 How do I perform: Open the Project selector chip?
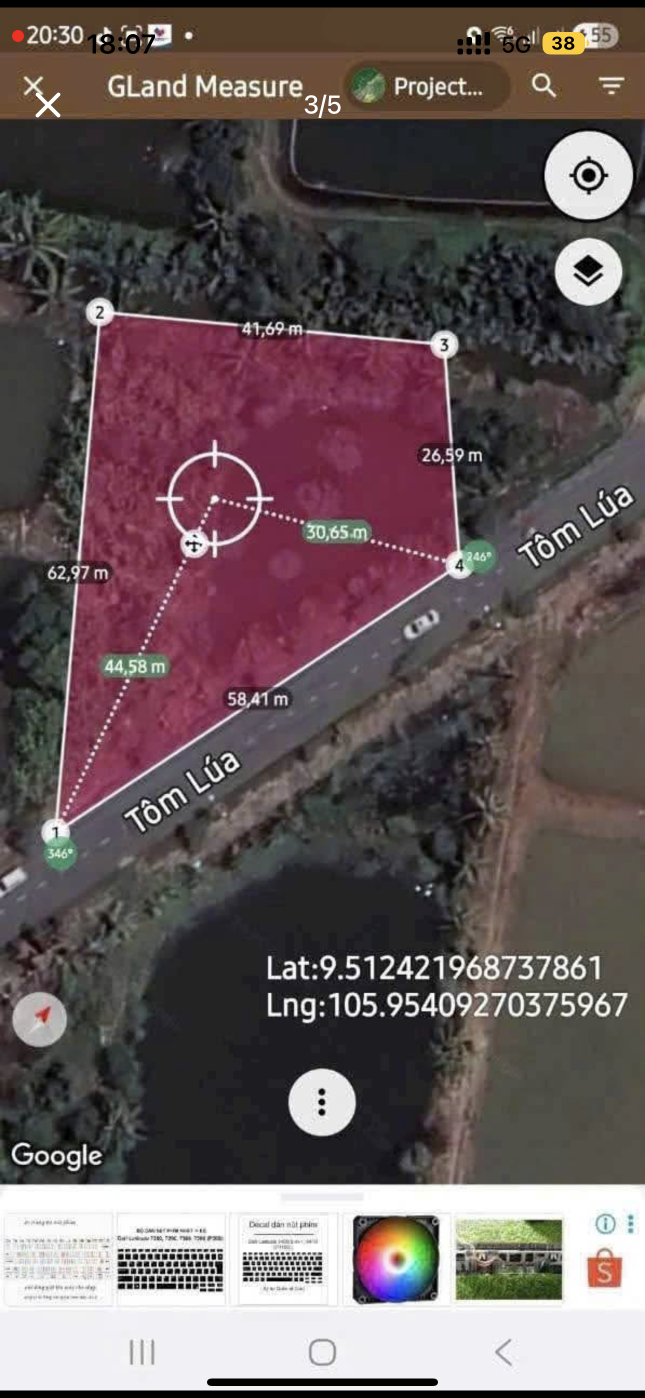pyautogui.click(x=427, y=86)
